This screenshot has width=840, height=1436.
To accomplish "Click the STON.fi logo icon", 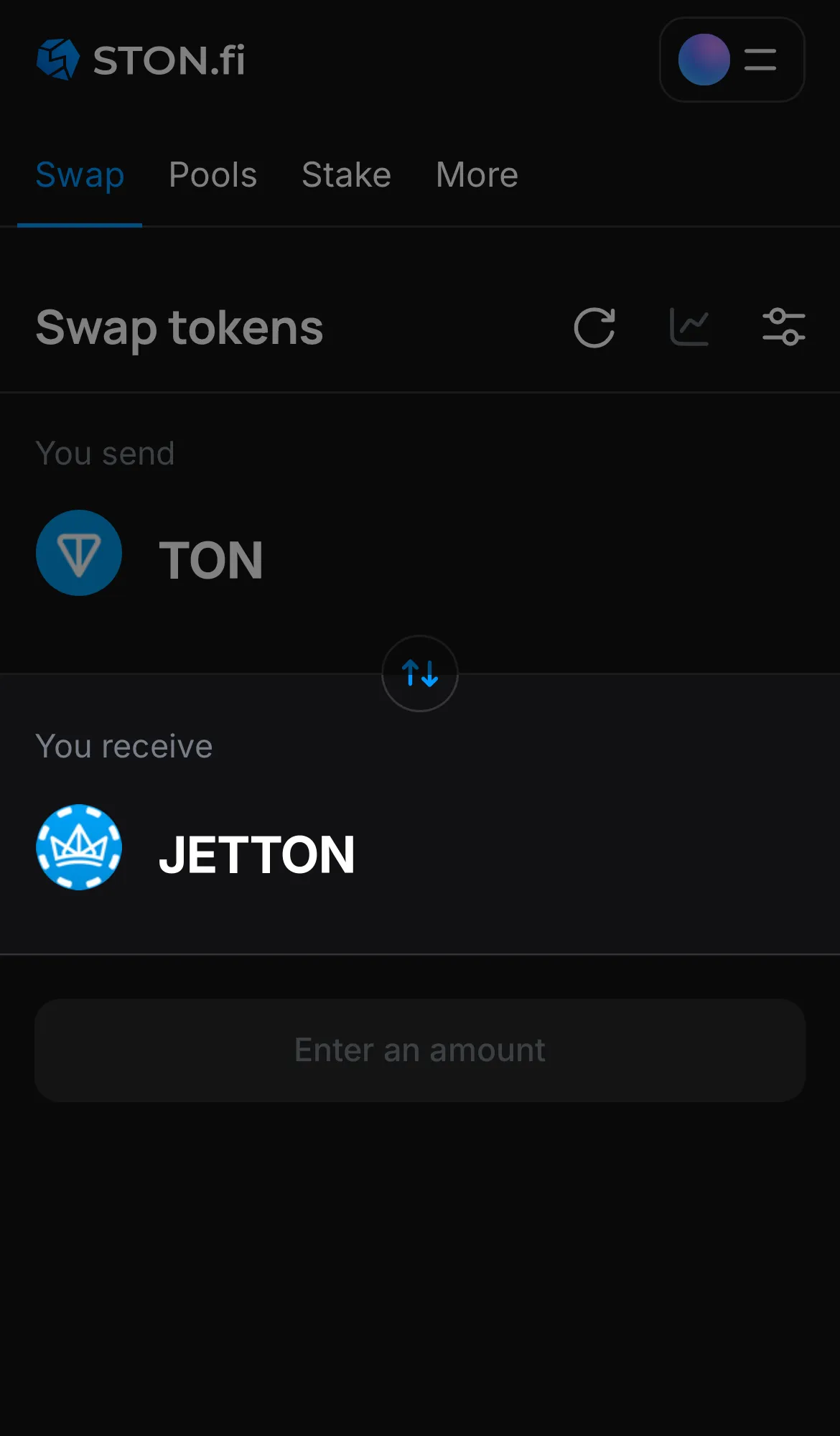I will [59, 60].
